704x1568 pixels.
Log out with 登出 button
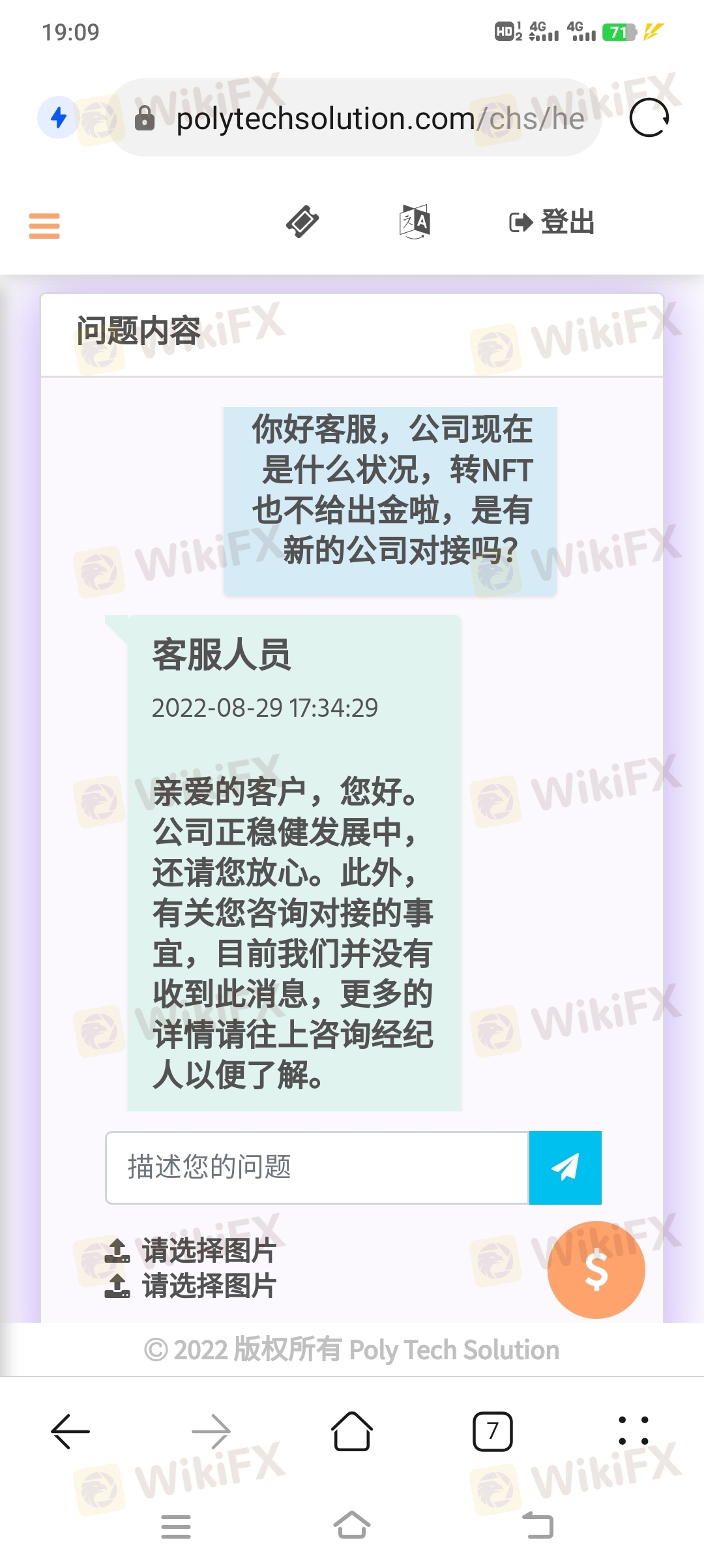pos(551,222)
